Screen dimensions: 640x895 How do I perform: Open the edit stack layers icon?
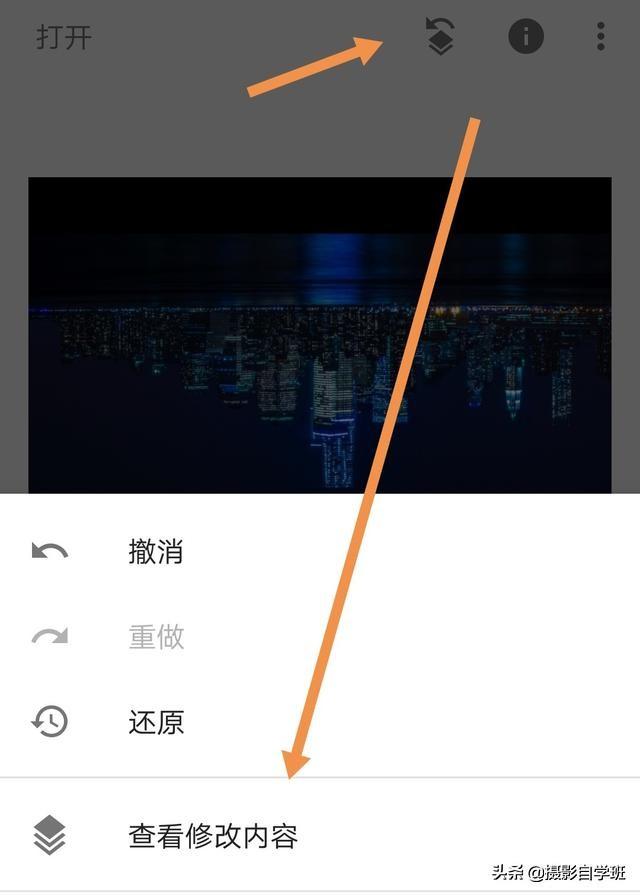440,36
